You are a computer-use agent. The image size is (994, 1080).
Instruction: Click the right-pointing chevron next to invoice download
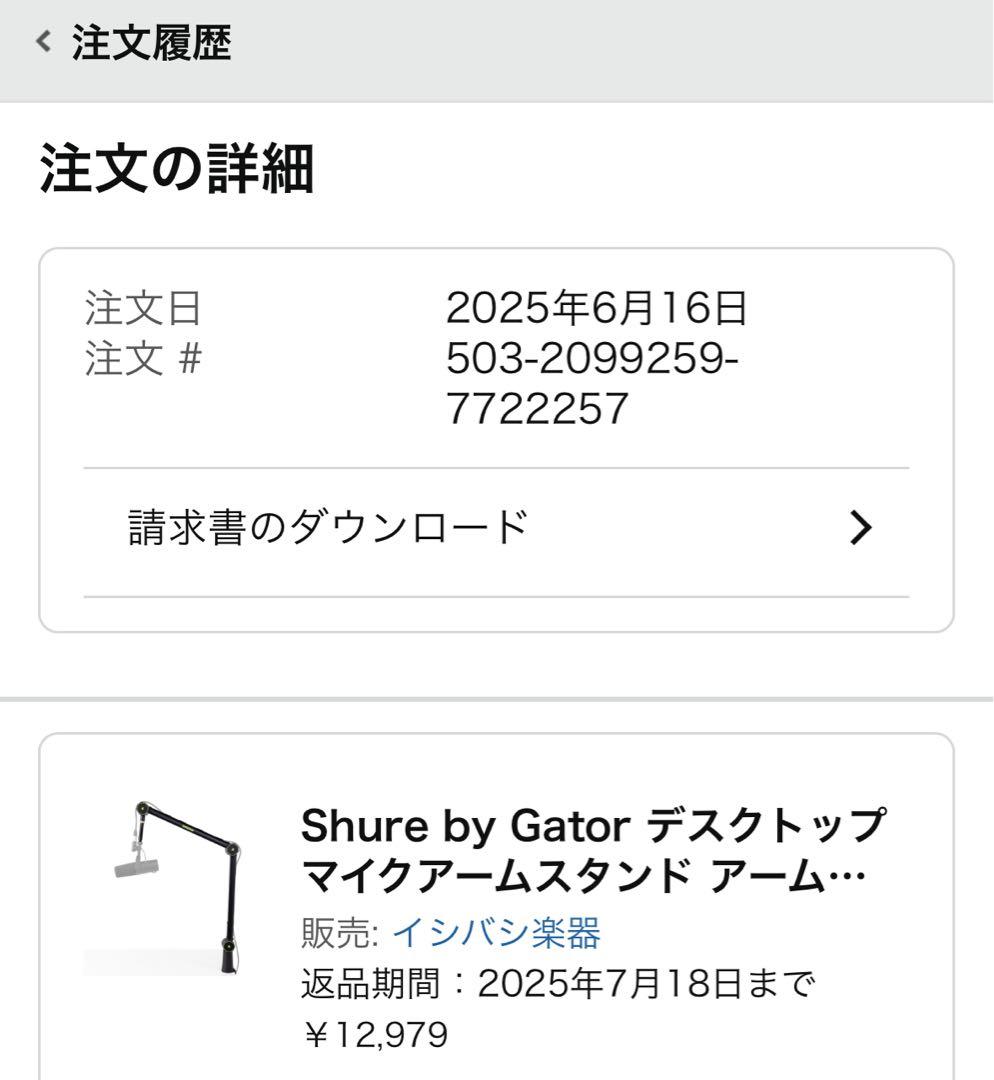862,529
